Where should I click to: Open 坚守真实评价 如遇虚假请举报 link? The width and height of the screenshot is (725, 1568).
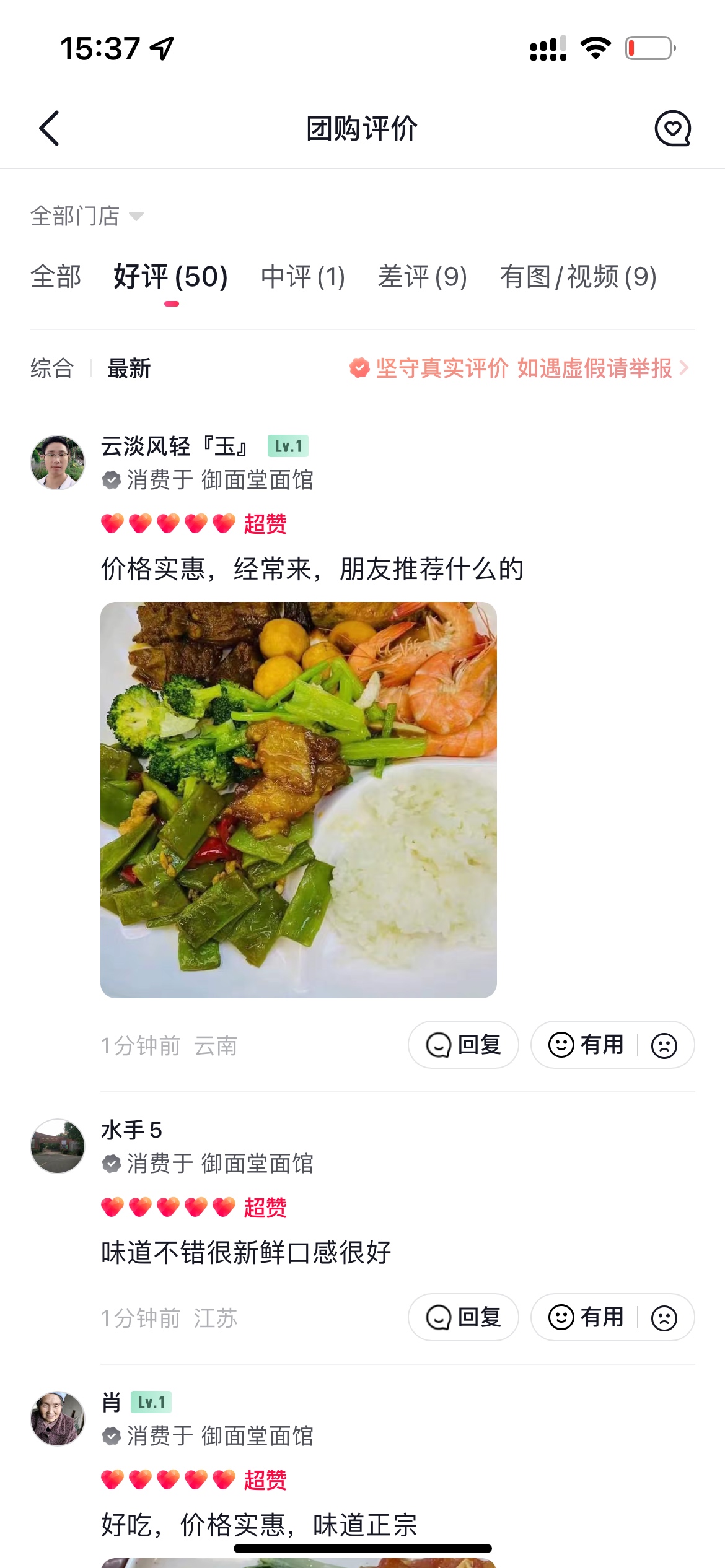pyautogui.click(x=519, y=368)
